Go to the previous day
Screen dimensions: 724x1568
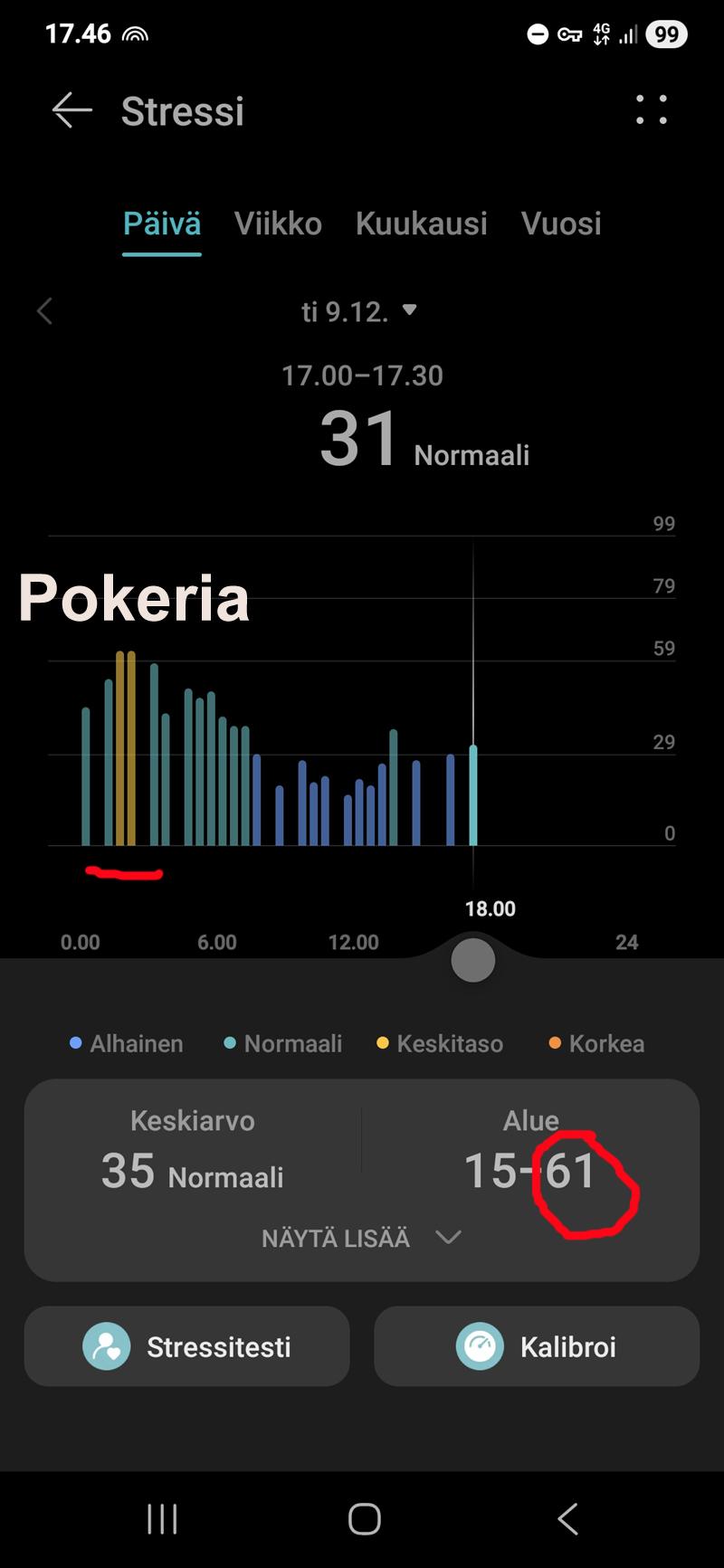coord(44,311)
